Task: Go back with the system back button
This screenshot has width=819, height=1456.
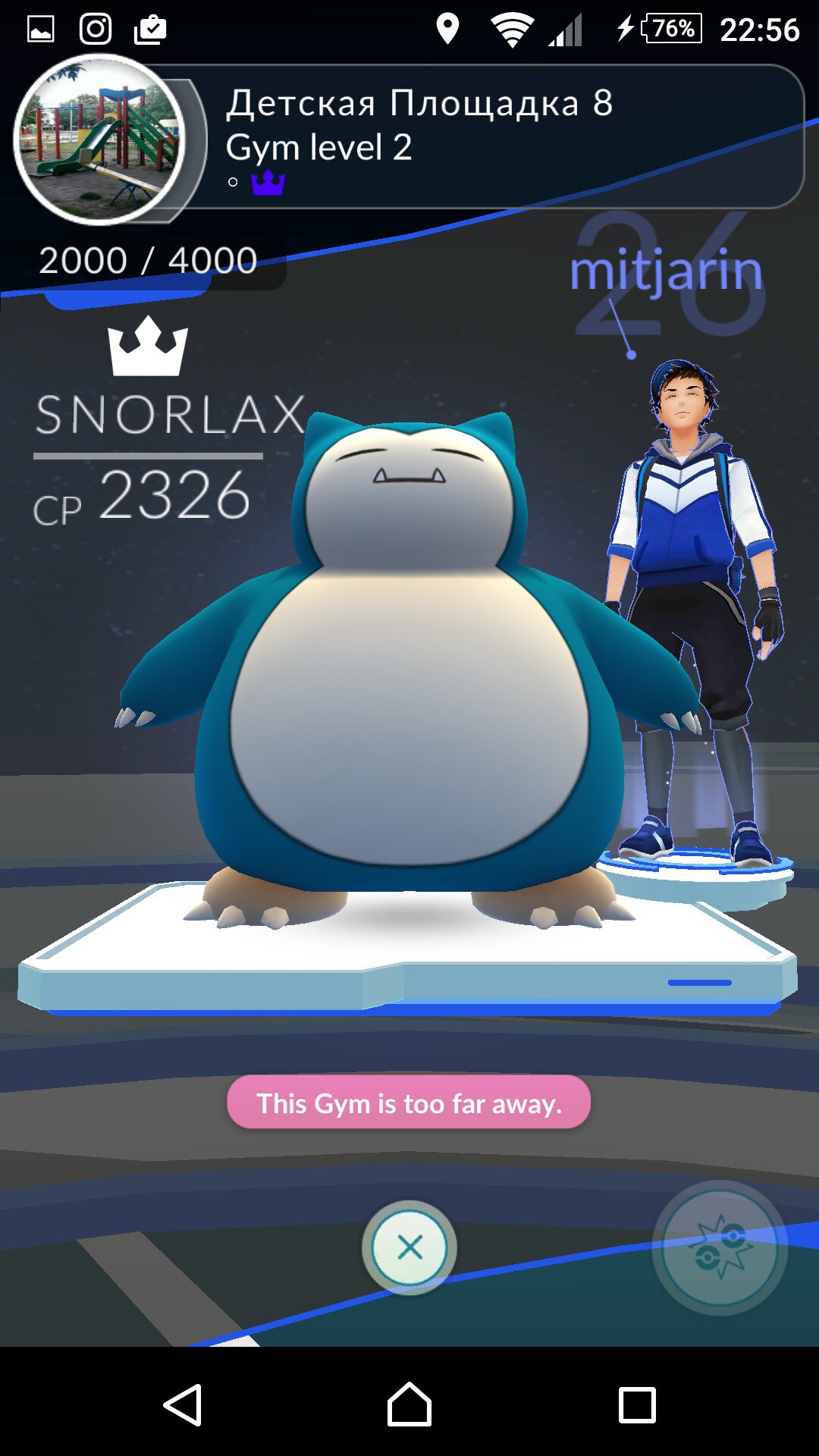Action: [x=183, y=1405]
